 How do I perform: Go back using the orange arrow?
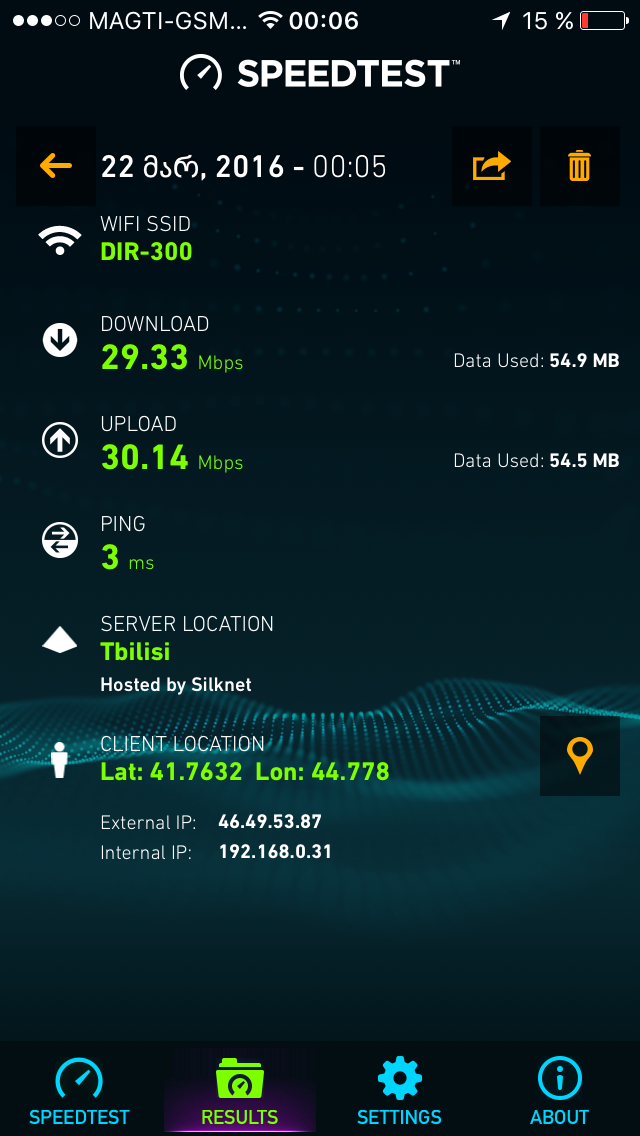pos(56,166)
